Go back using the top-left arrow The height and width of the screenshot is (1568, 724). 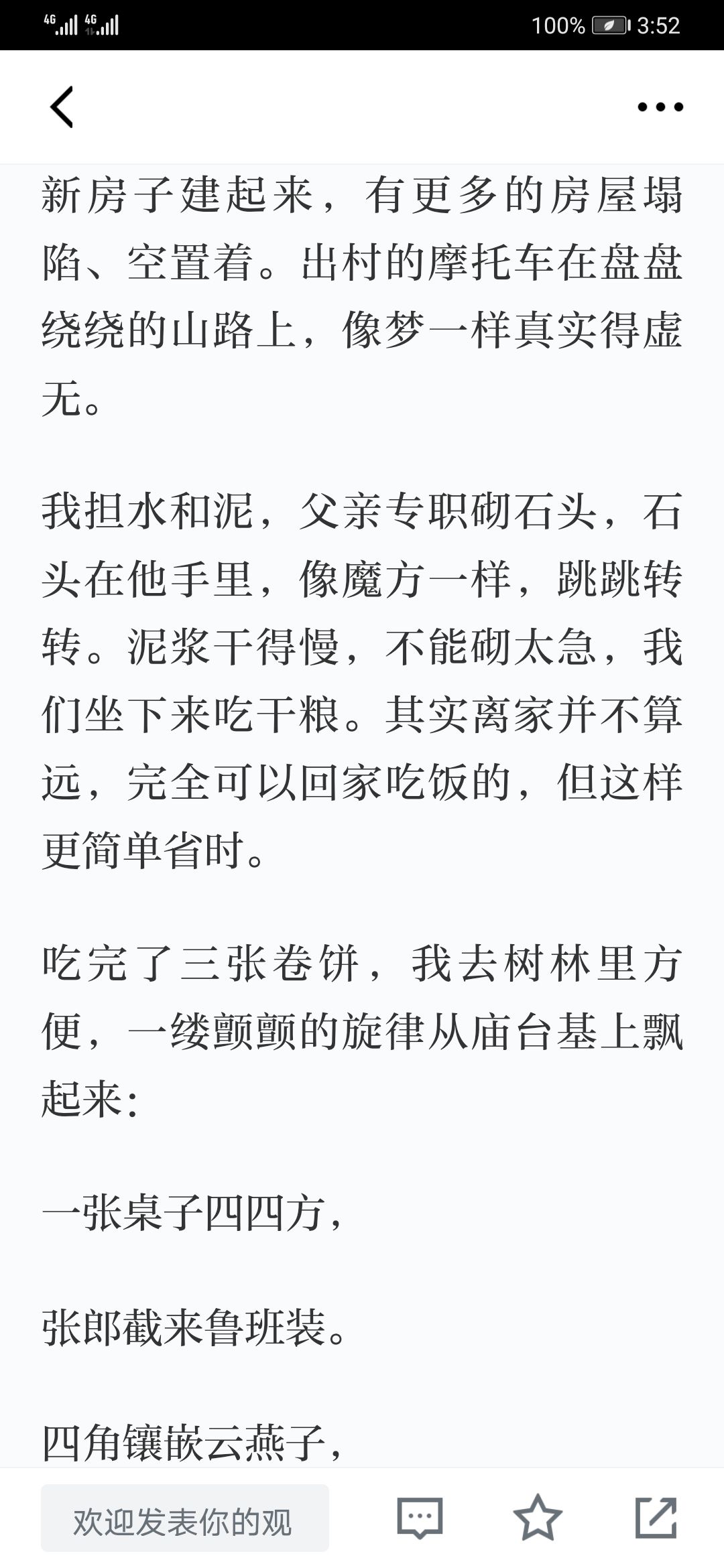tap(62, 107)
